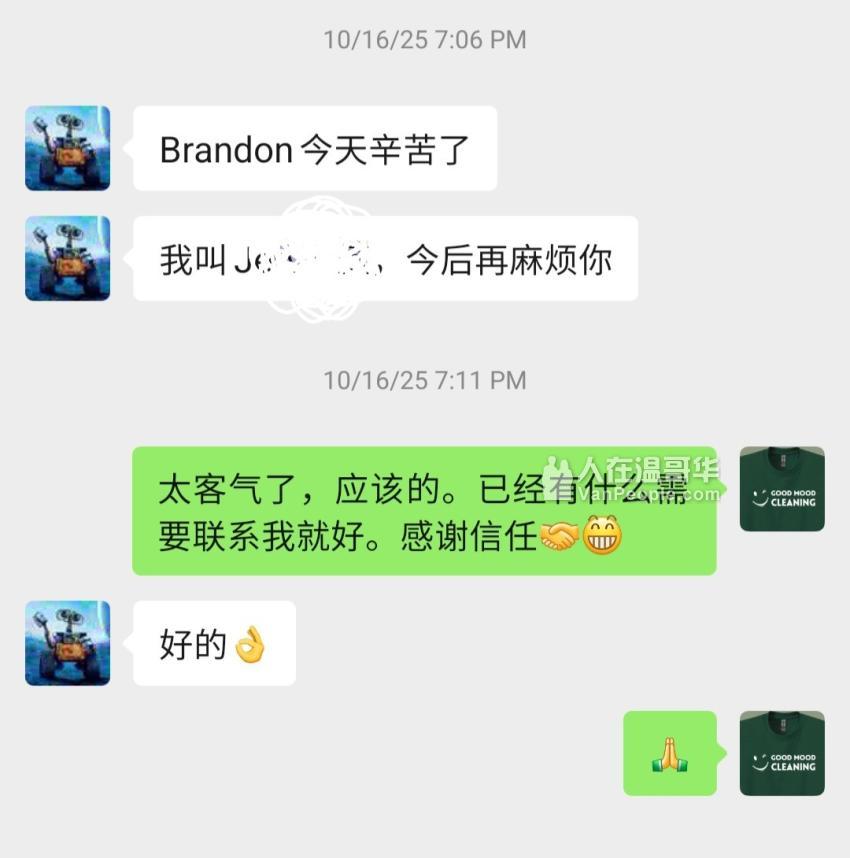
Task: Open avatar beside "Brandon 今天辛苦了" message
Action: [x=67, y=148]
